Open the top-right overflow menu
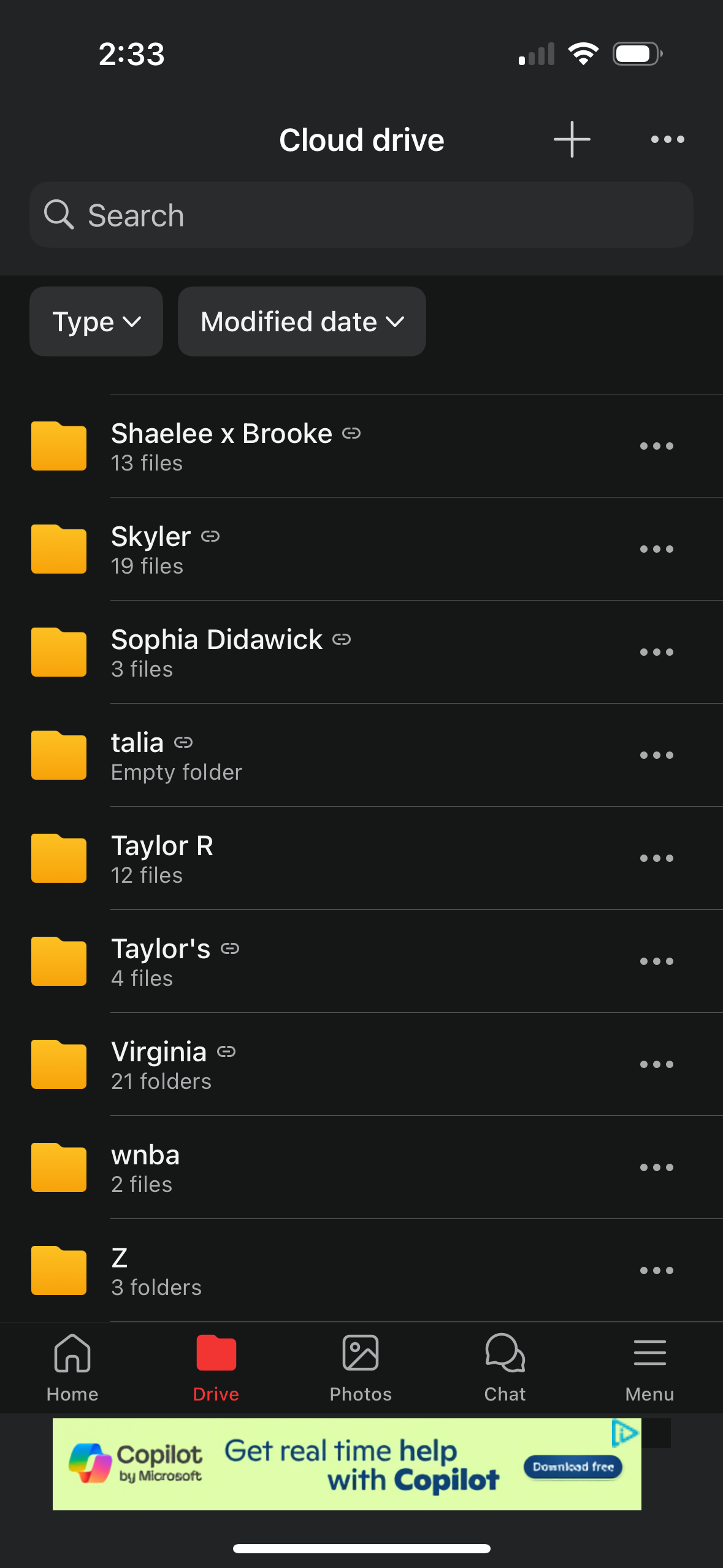 pos(667,139)
